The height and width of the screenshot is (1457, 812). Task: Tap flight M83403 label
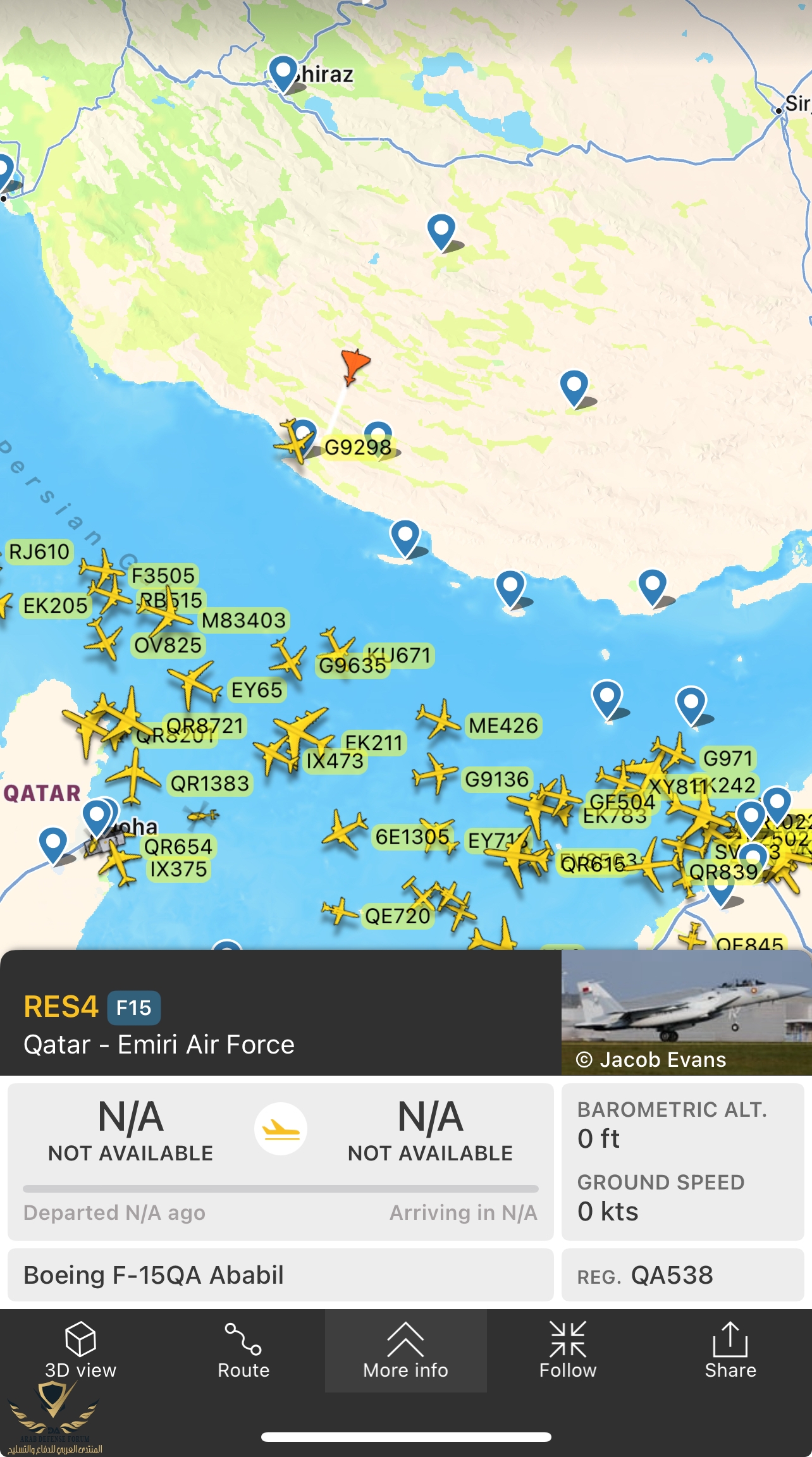click(x=243, y=620)
